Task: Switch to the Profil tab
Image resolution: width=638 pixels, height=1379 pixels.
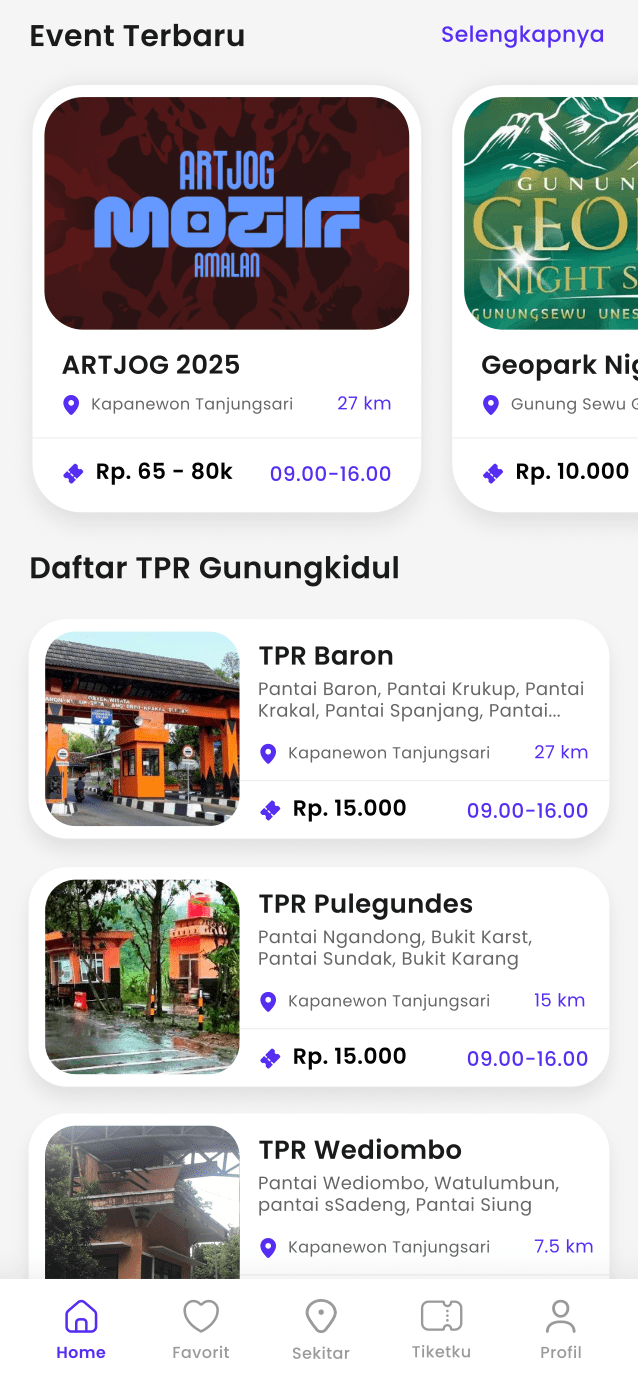Action: [560, 1329]
